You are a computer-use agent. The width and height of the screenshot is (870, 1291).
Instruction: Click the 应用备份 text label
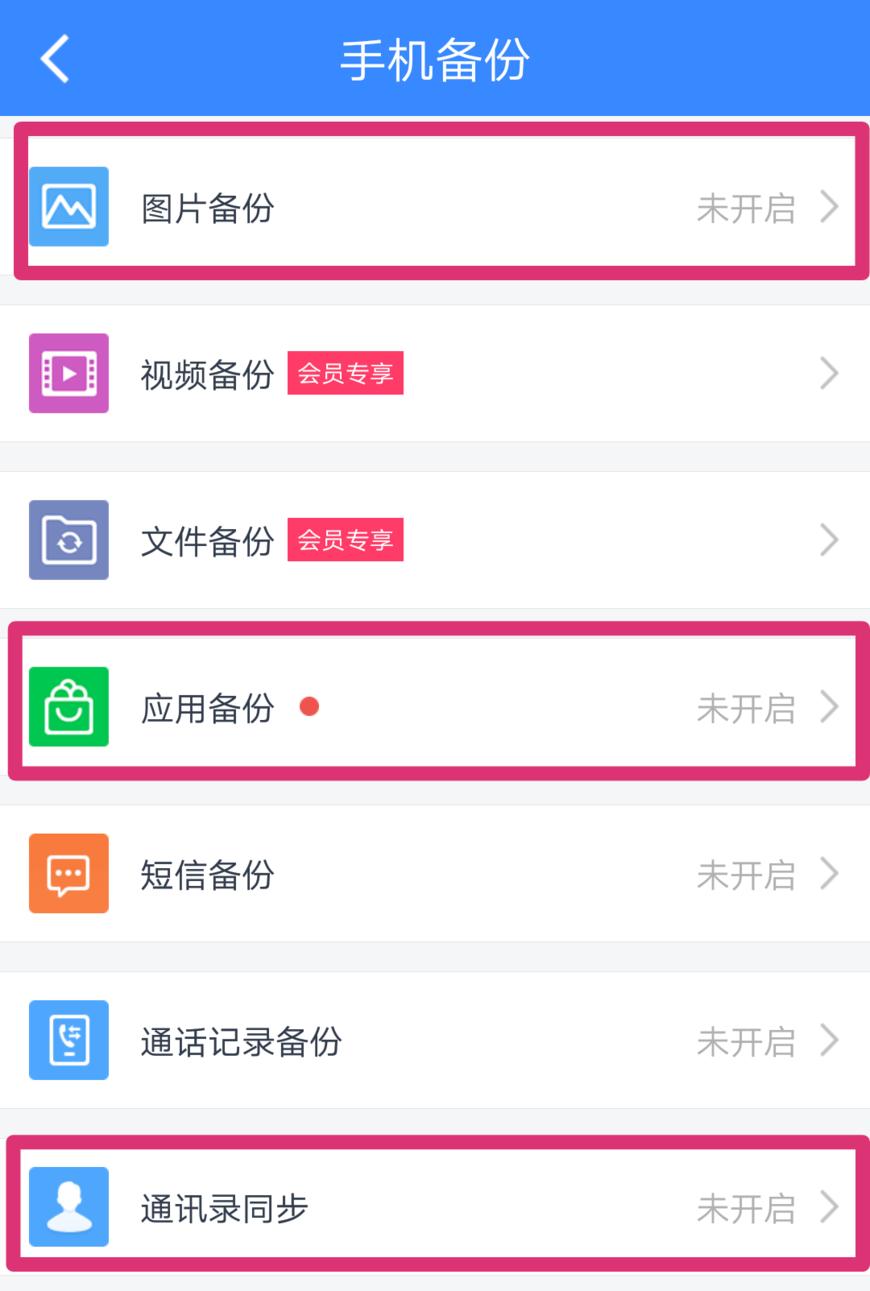pyautogui.click(x=208, y=707)
